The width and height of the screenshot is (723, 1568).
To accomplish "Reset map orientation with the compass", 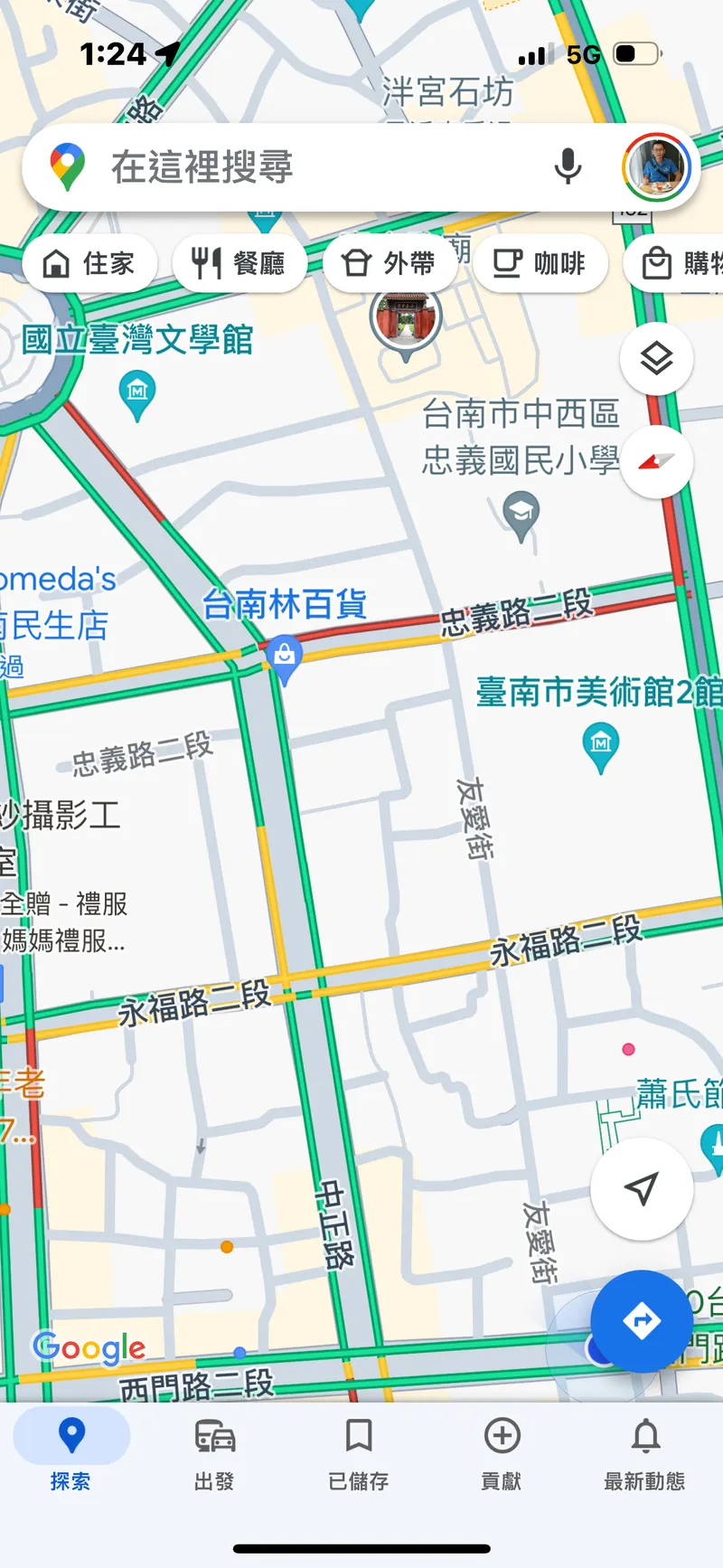I will (x=657, y=461).
